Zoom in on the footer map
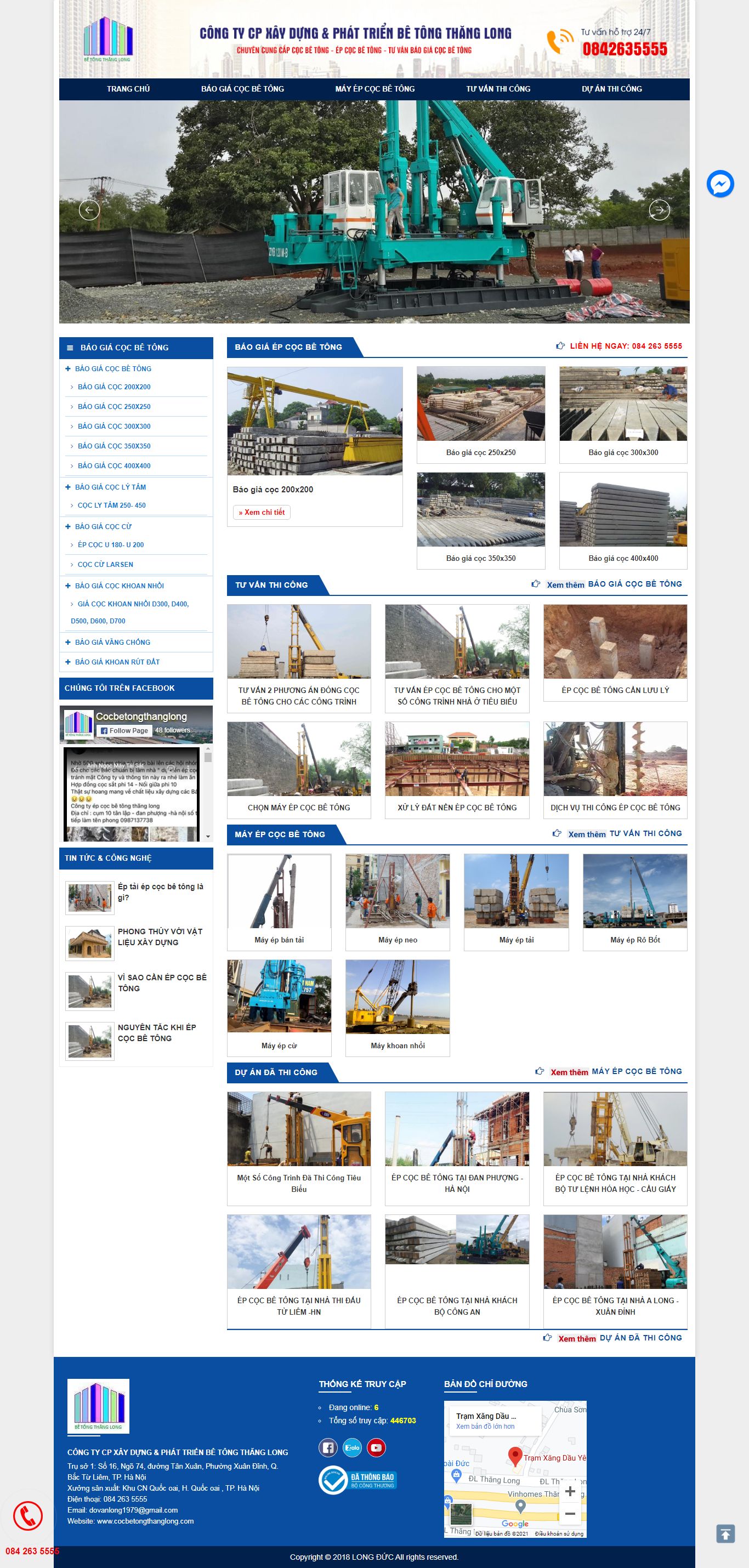The height and width of the screenshot is (1568, 749). [570, 1491]
